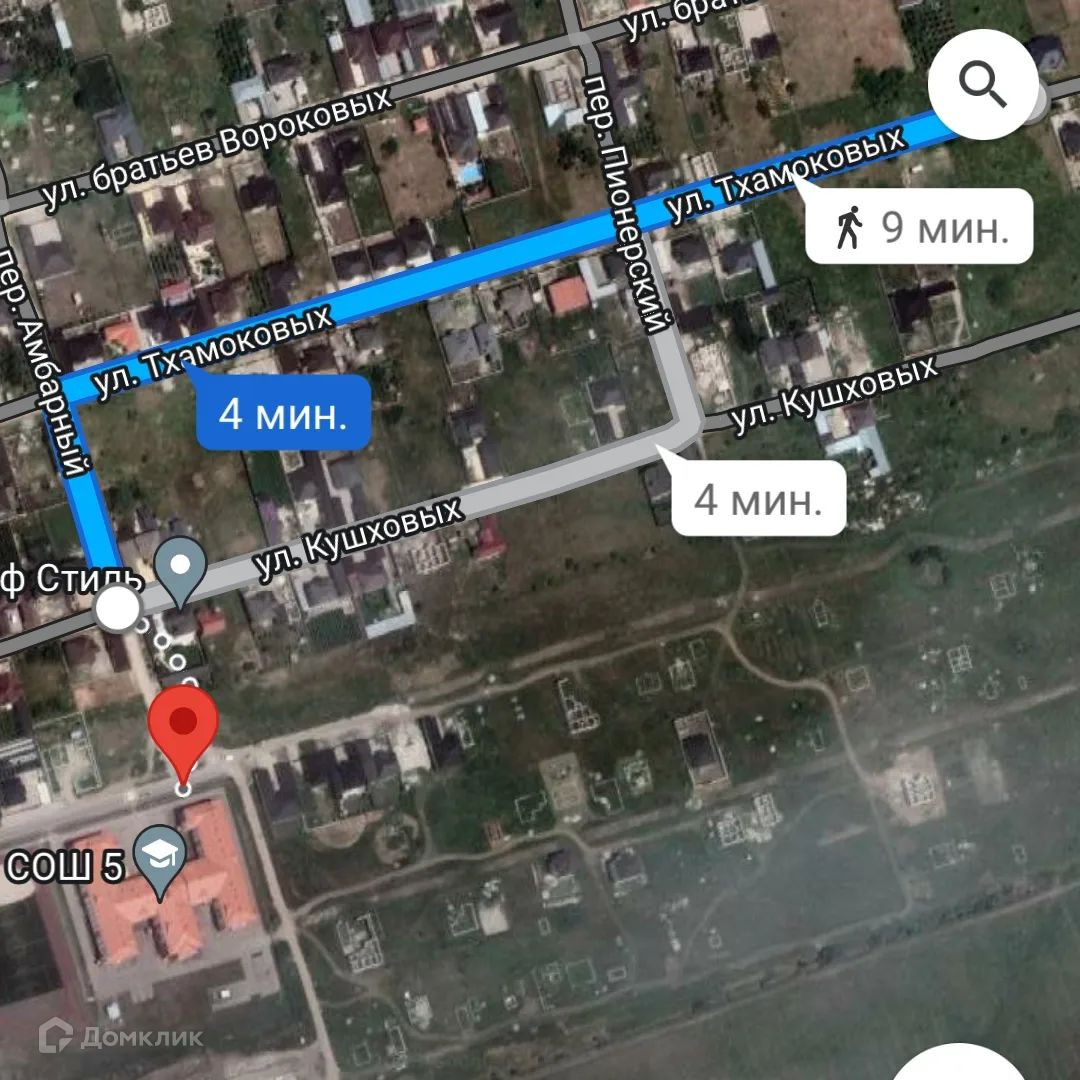
Task: Select the grey alternate route via ул. Кушховых
Action: pyautogui.click(x=759, y=498)
